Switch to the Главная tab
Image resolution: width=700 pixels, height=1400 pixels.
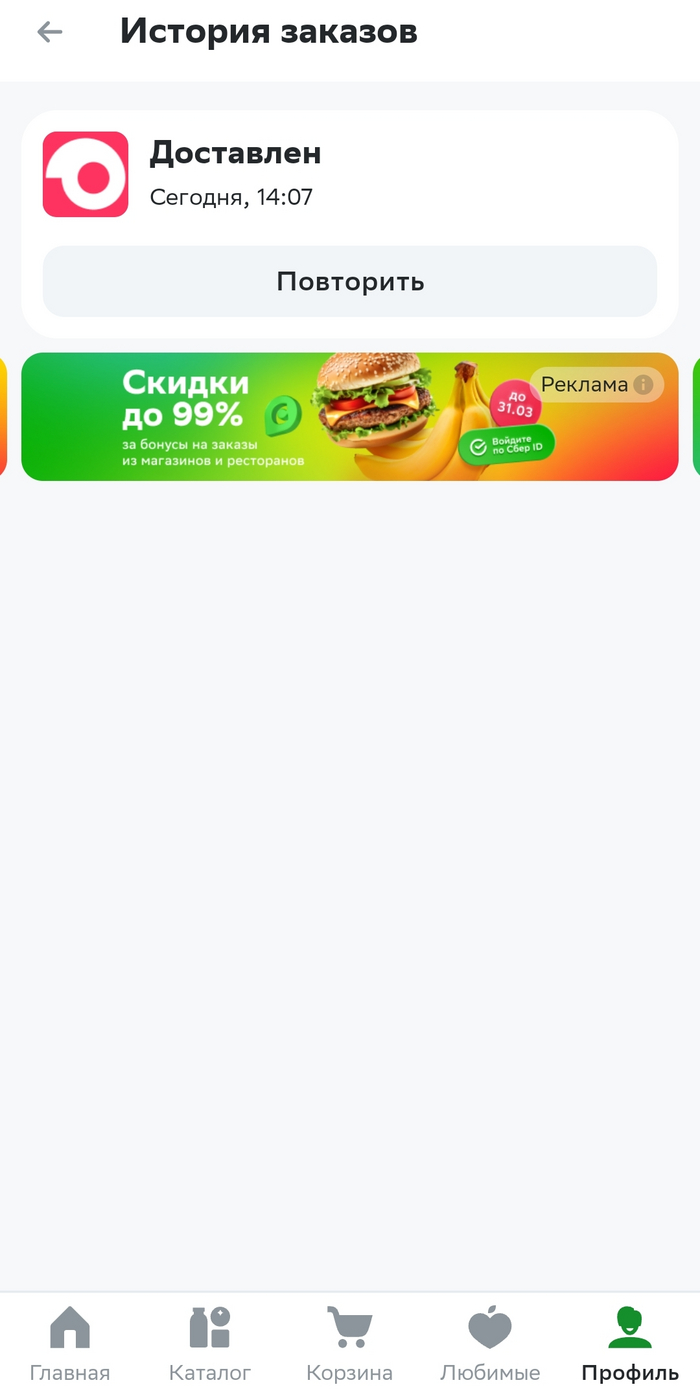coord(70,1345)
